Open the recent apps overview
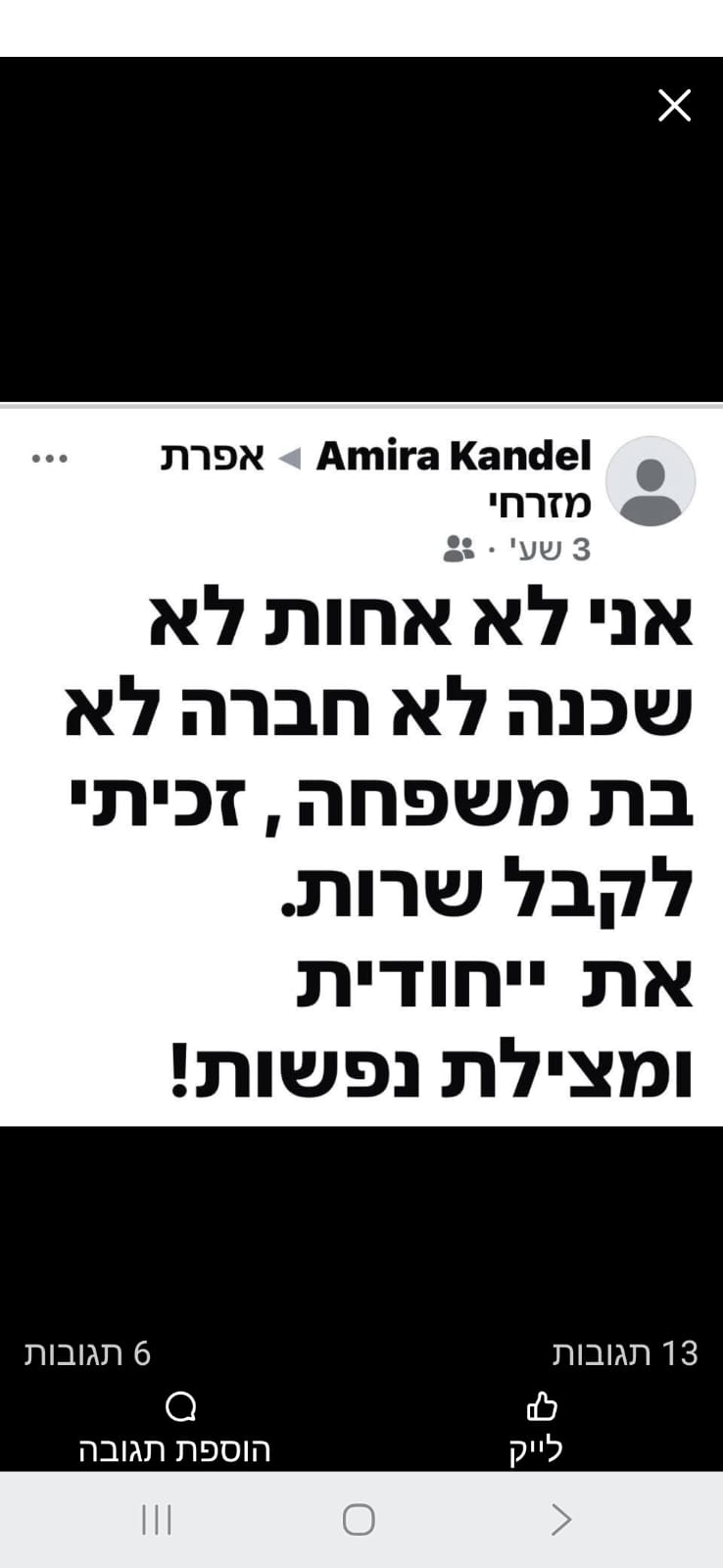This screenshot has height=1568, width=723. [157, 1520]
